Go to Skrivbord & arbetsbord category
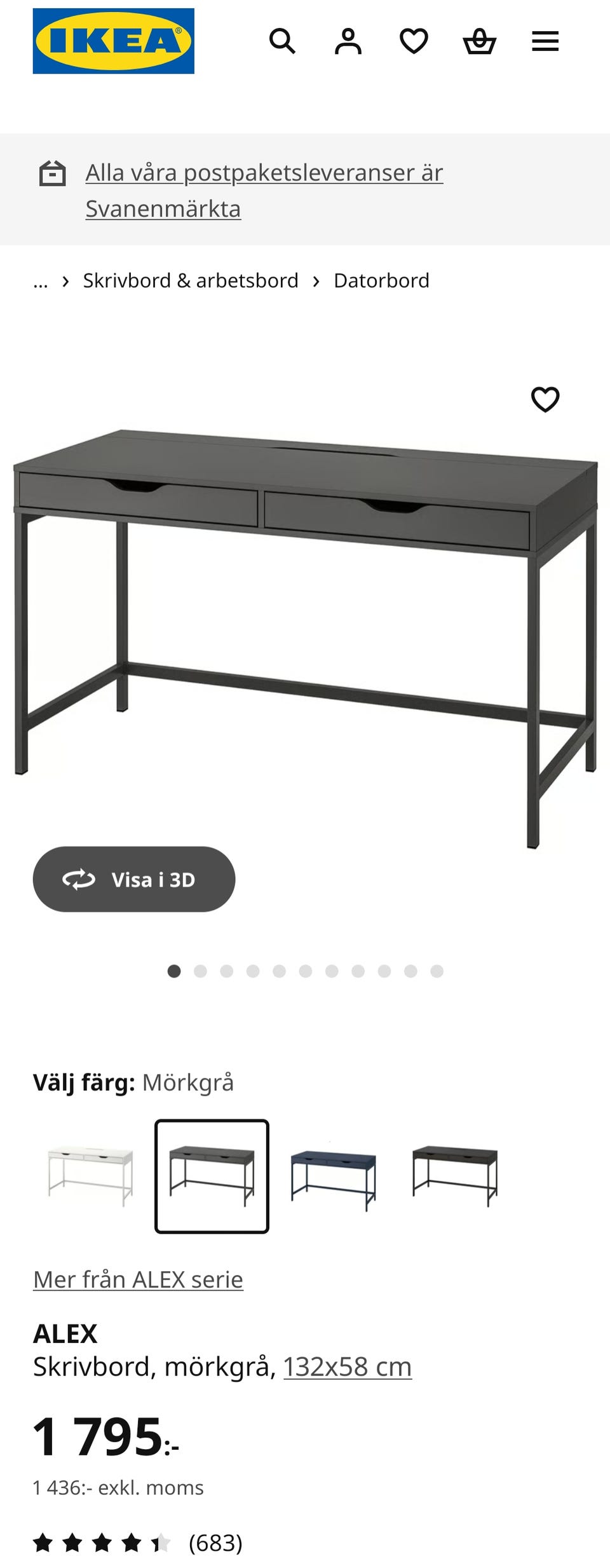 (x=191, y=281)
